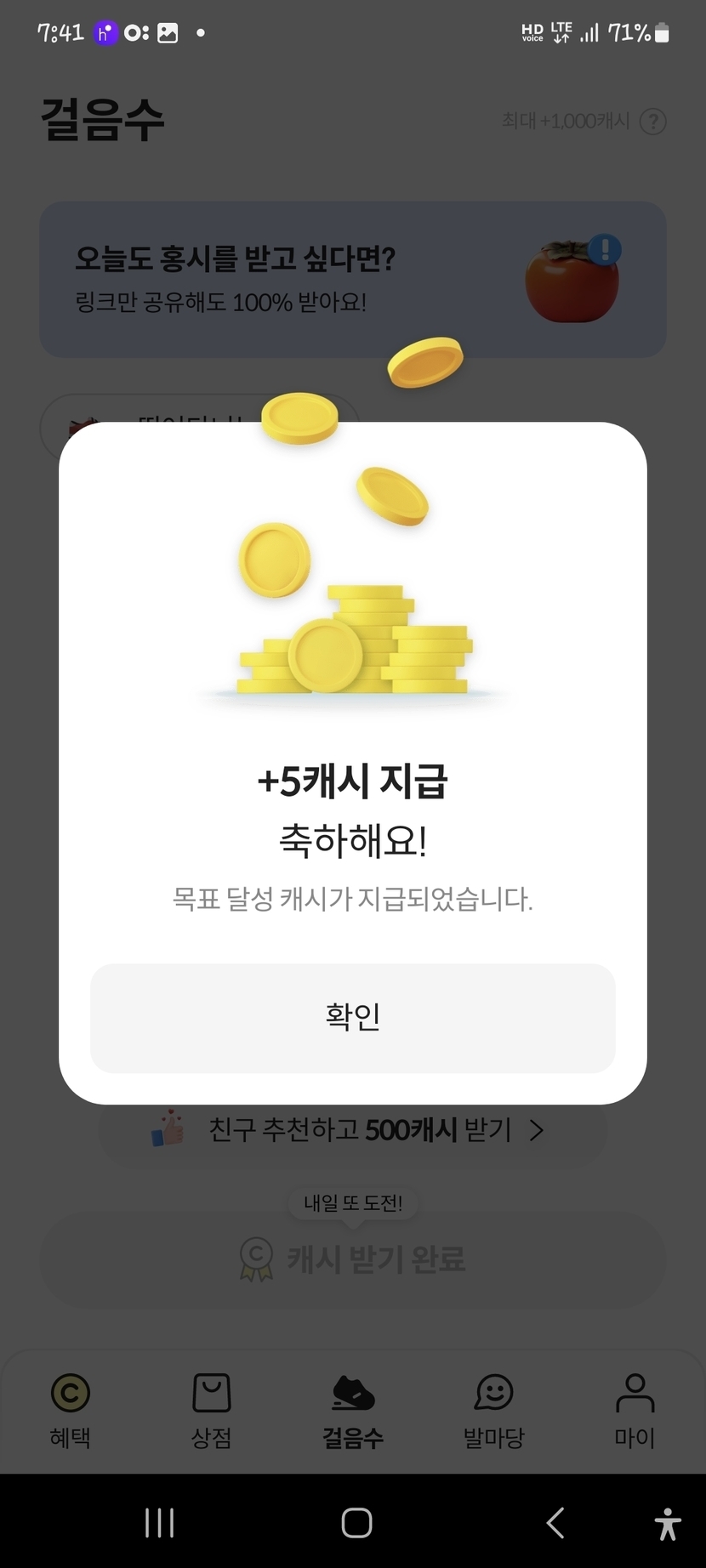706x1568 pixels.
Task: Open the help question mark icon
Action: 652,122
